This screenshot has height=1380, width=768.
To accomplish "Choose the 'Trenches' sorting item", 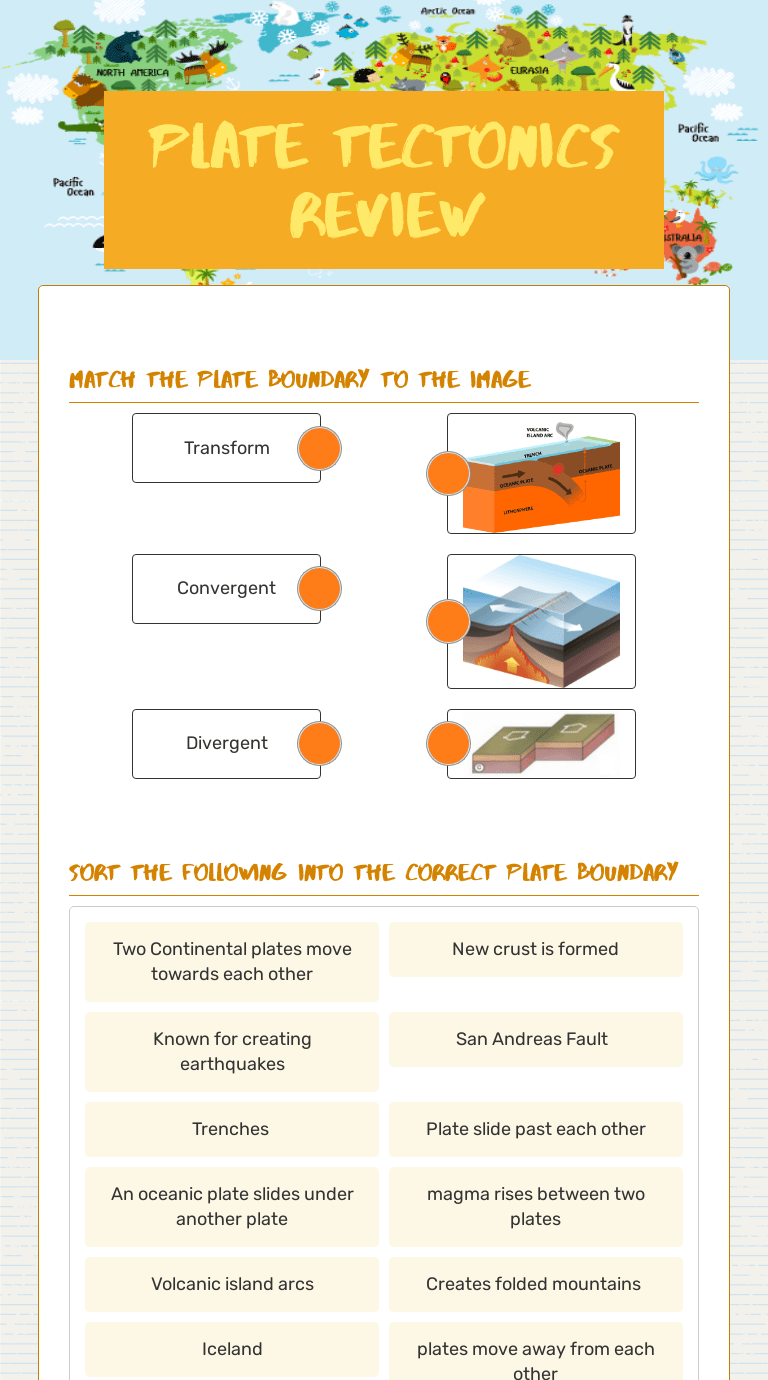I will pos(232,1129).
